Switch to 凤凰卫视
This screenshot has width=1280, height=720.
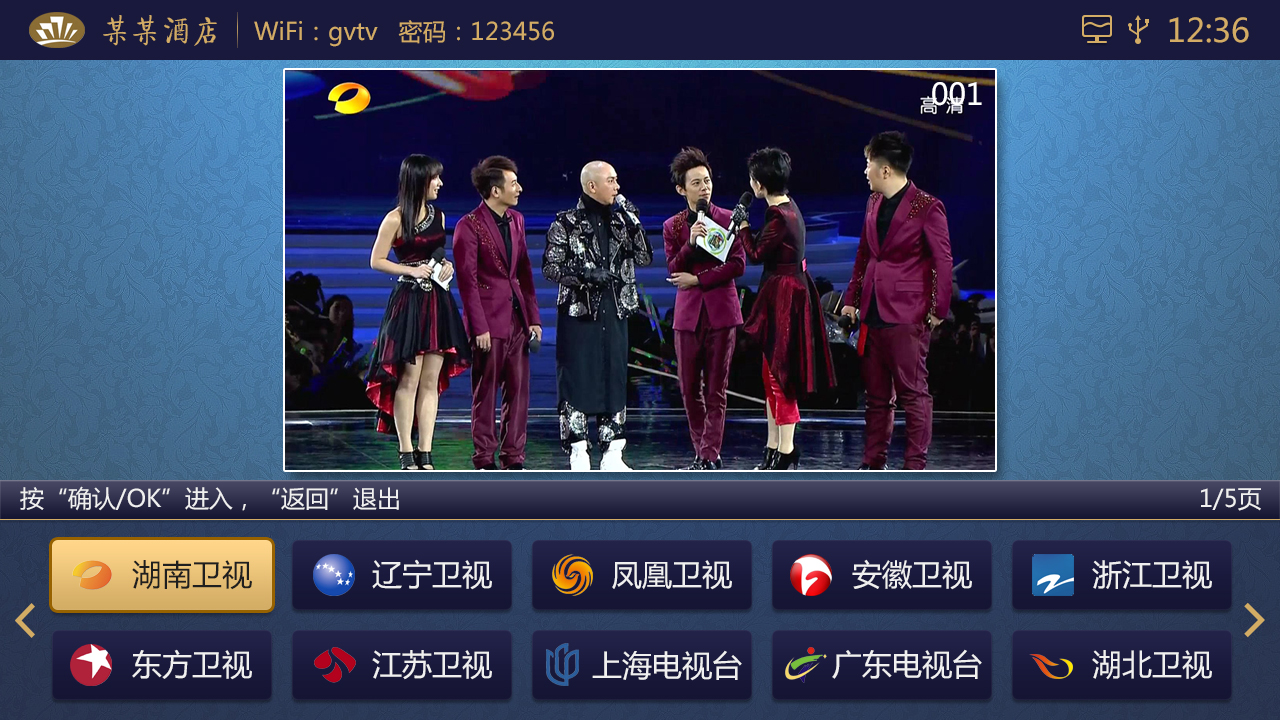642,575
